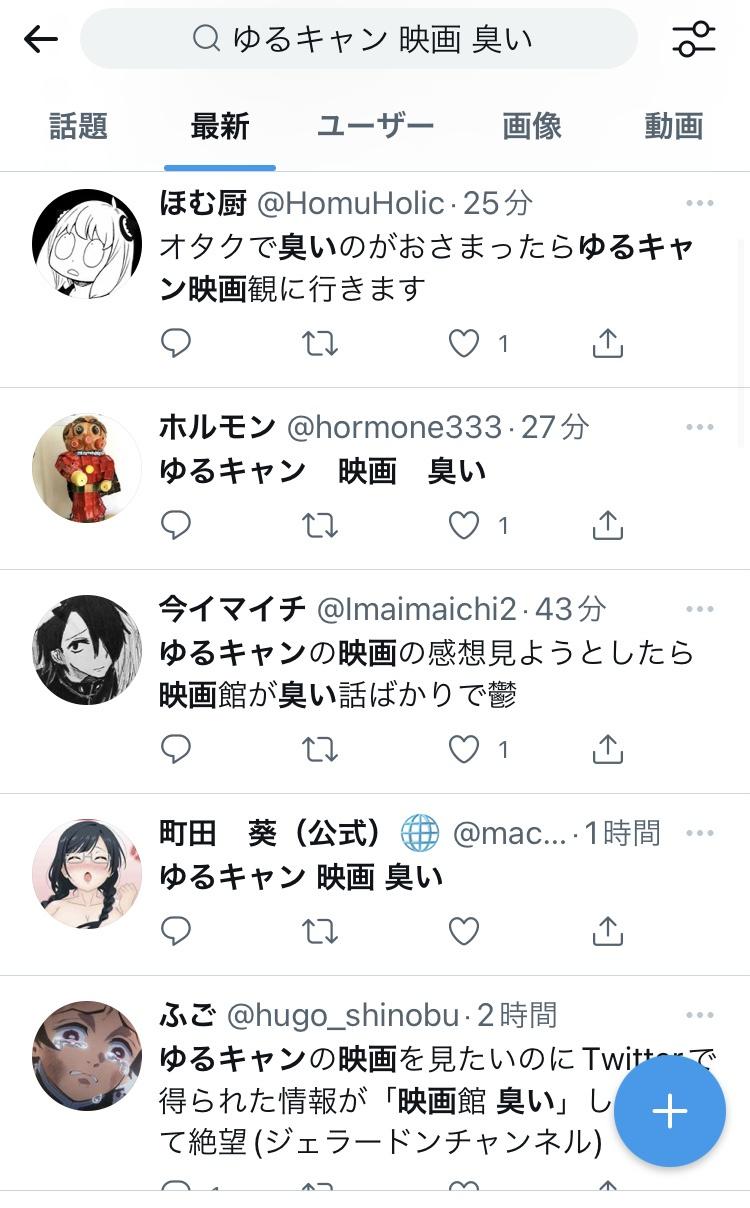Like the tweet by 今イマイチ
Viewport: 750px width, 1208px height.
tap(464, 750)
